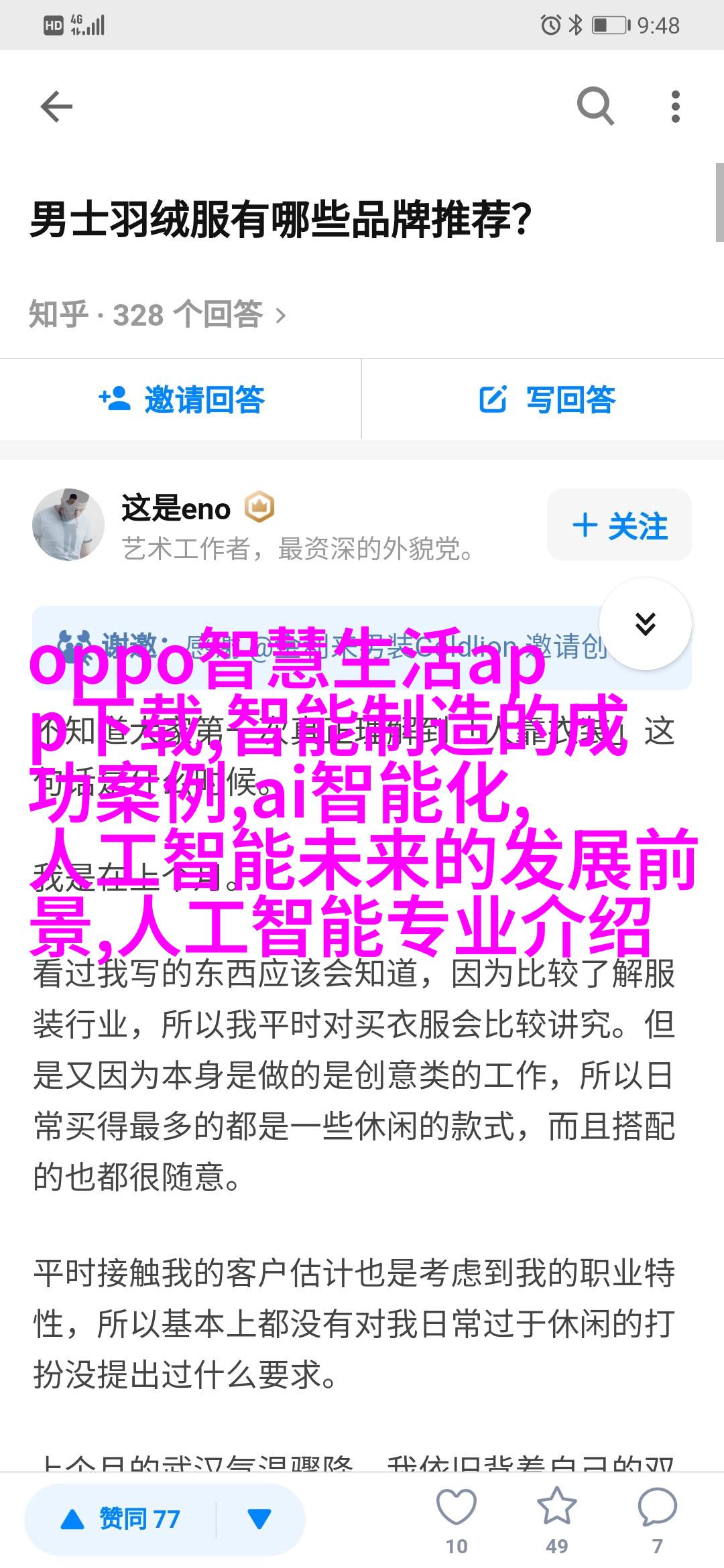Open the three-dot overflow menu

tap(675, 107)
